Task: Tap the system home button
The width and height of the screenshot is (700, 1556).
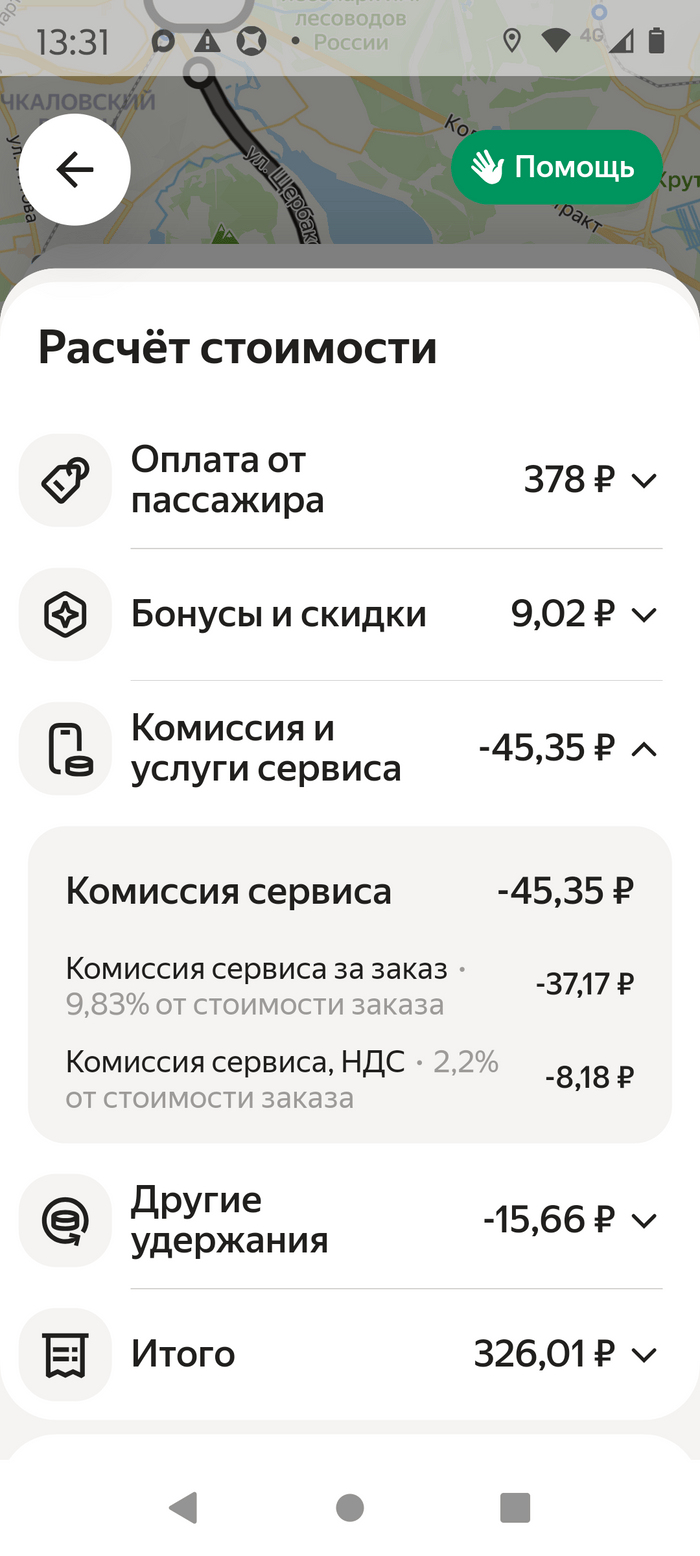Action: pyautogui.click(x=349, y=1507)
